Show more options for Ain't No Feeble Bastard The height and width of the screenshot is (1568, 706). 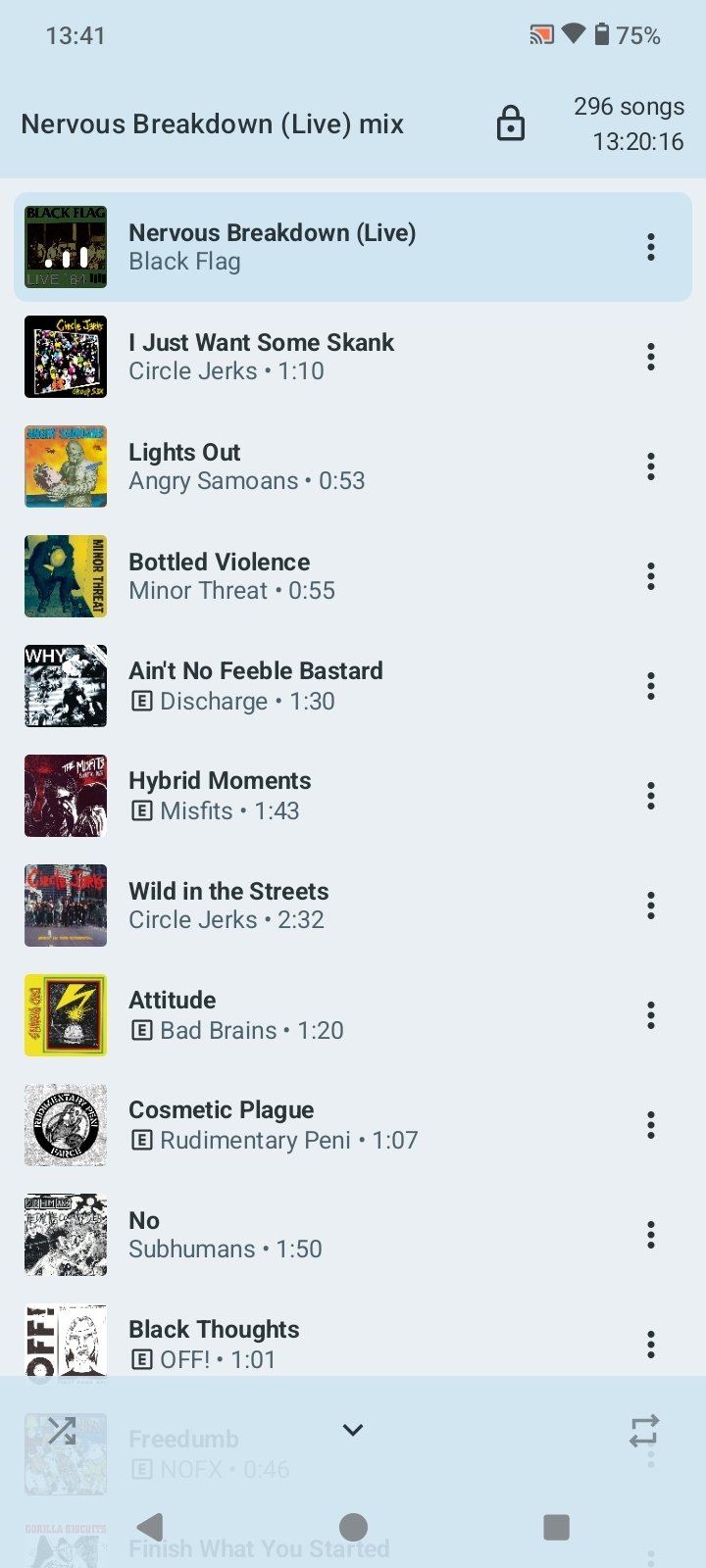(x=650, y=686)
